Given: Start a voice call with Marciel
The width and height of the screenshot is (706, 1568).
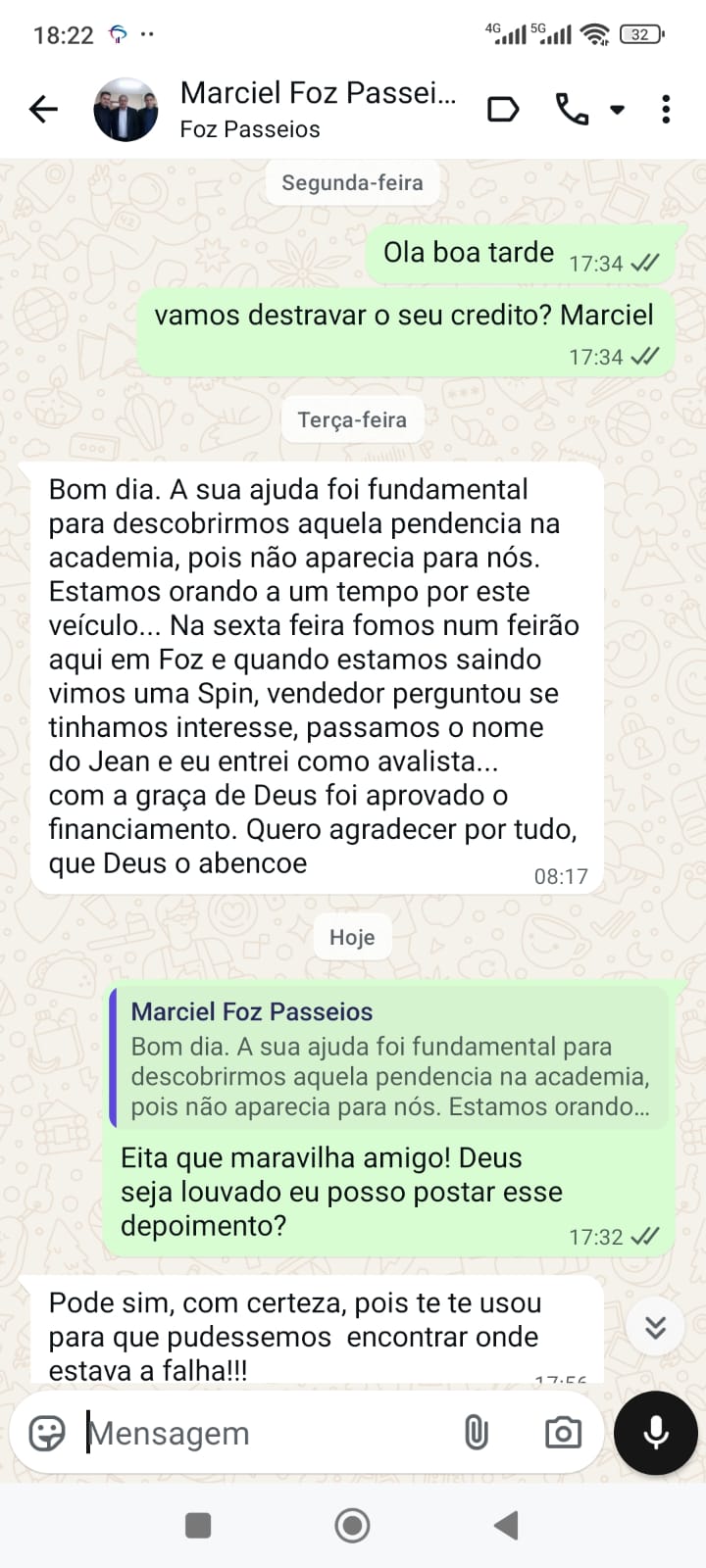Looking at the screenshot, I should (572, 109).
